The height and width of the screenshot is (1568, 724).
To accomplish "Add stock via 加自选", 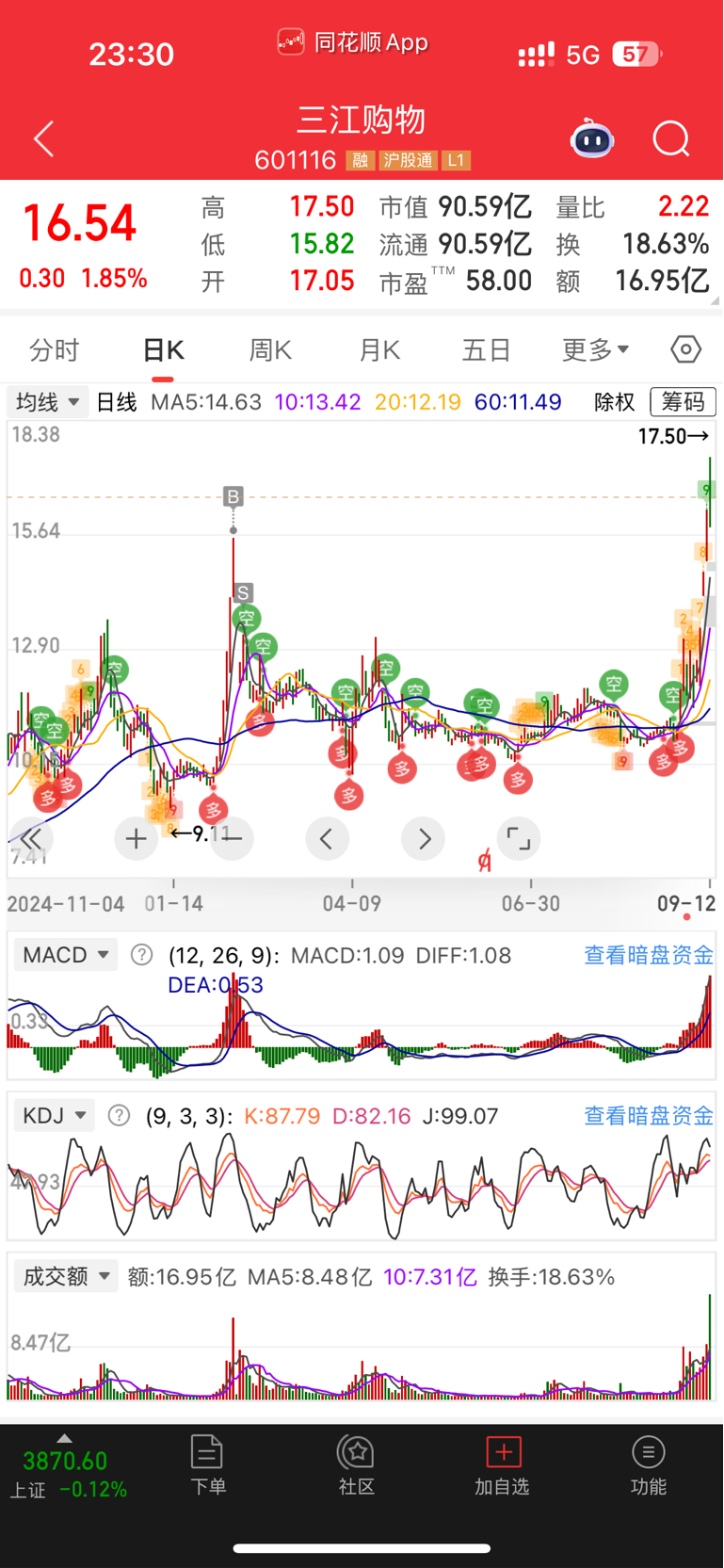I will point(503,1465).
